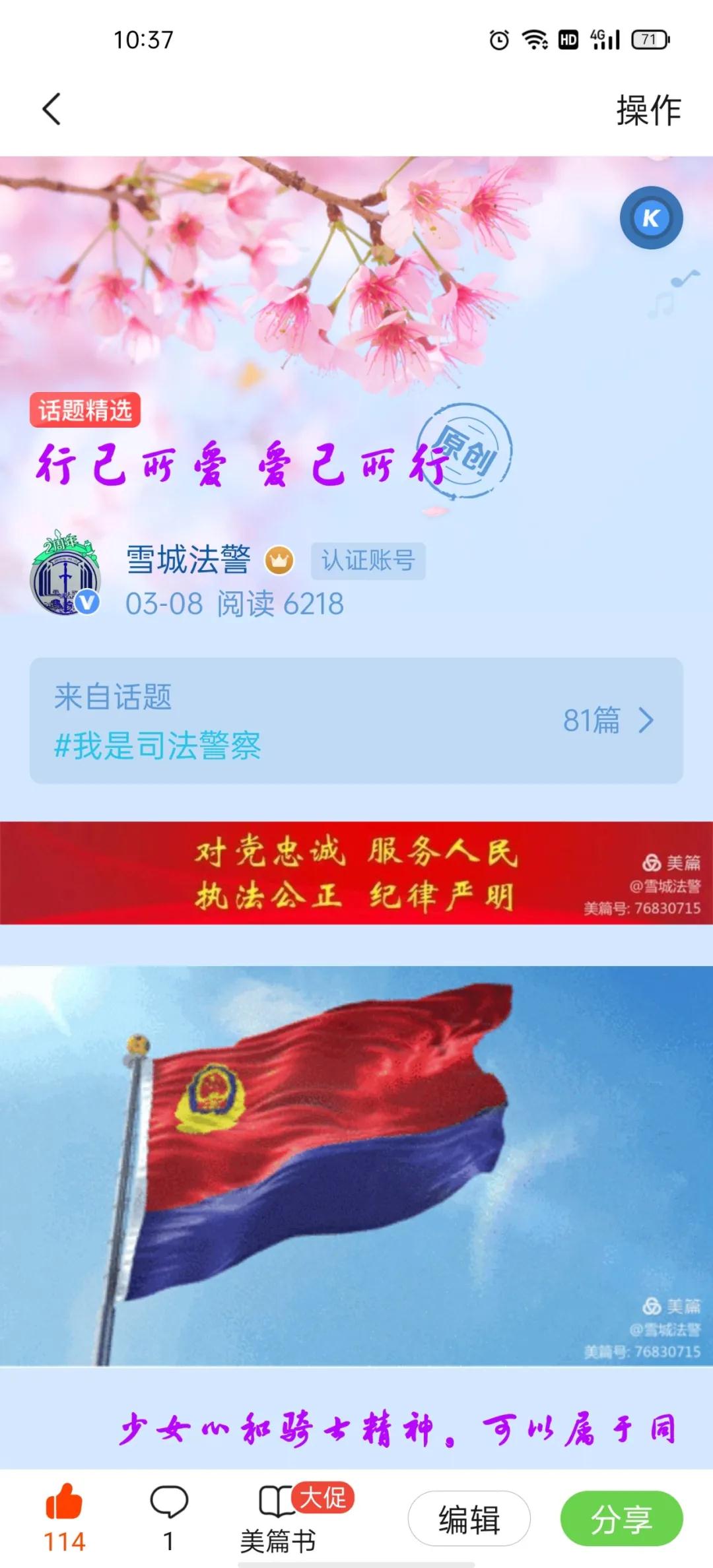713x1568 pixels.
Task: Tap the blue K music button
Action: click(x=651, y=218)
